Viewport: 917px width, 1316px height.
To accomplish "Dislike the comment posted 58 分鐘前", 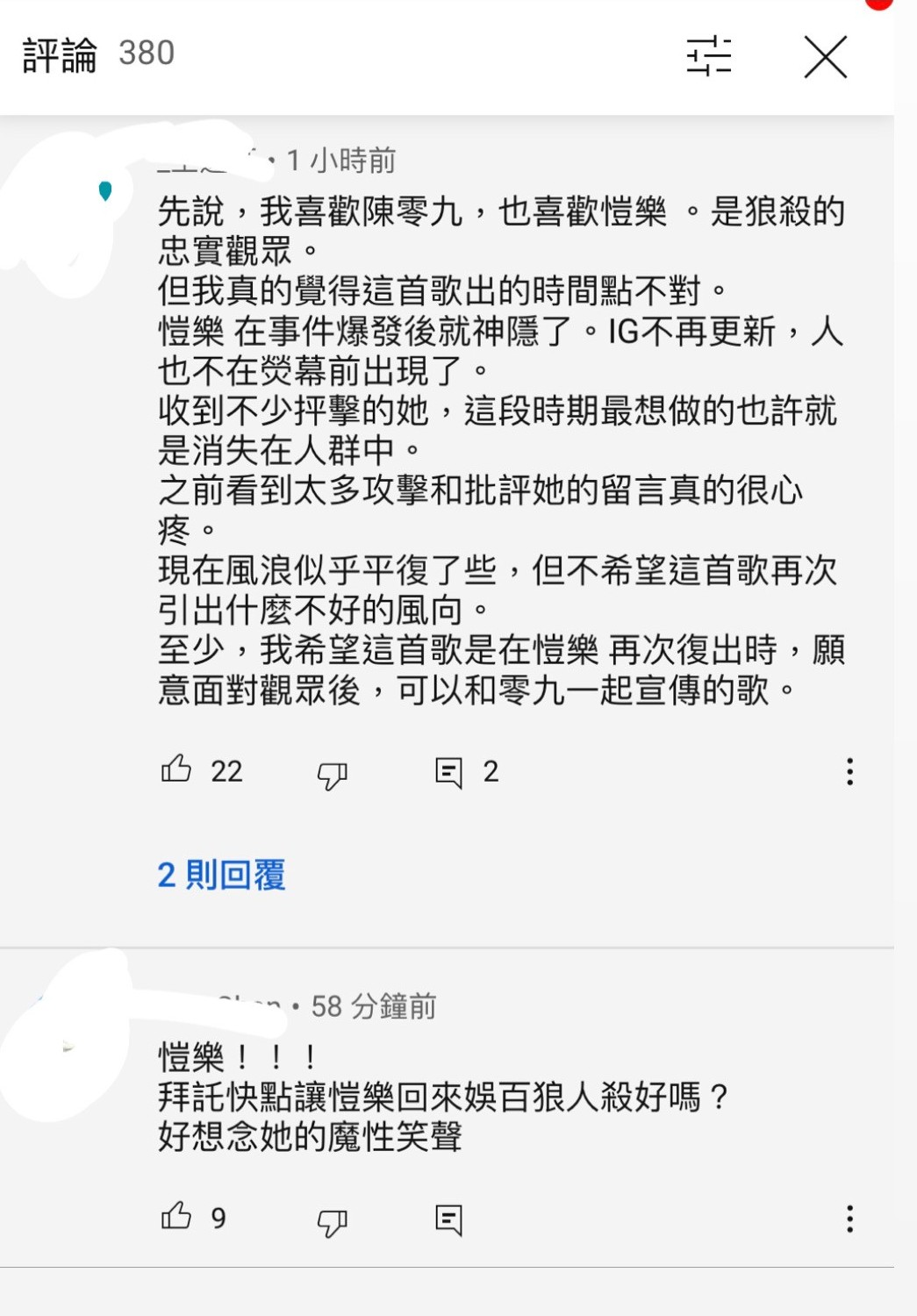I will [x=332, y=1221].
